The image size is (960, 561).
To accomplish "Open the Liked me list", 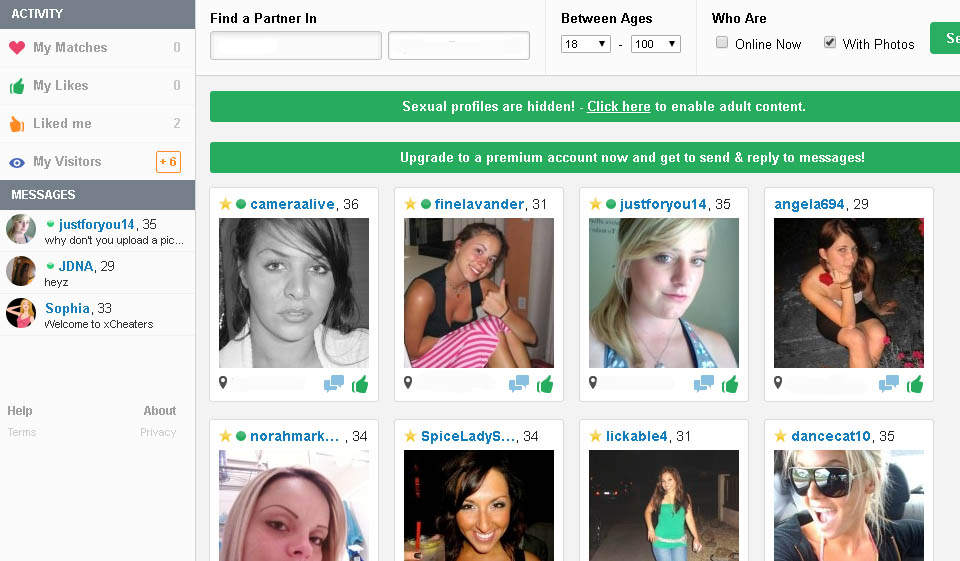I will (x=62, y=123).
